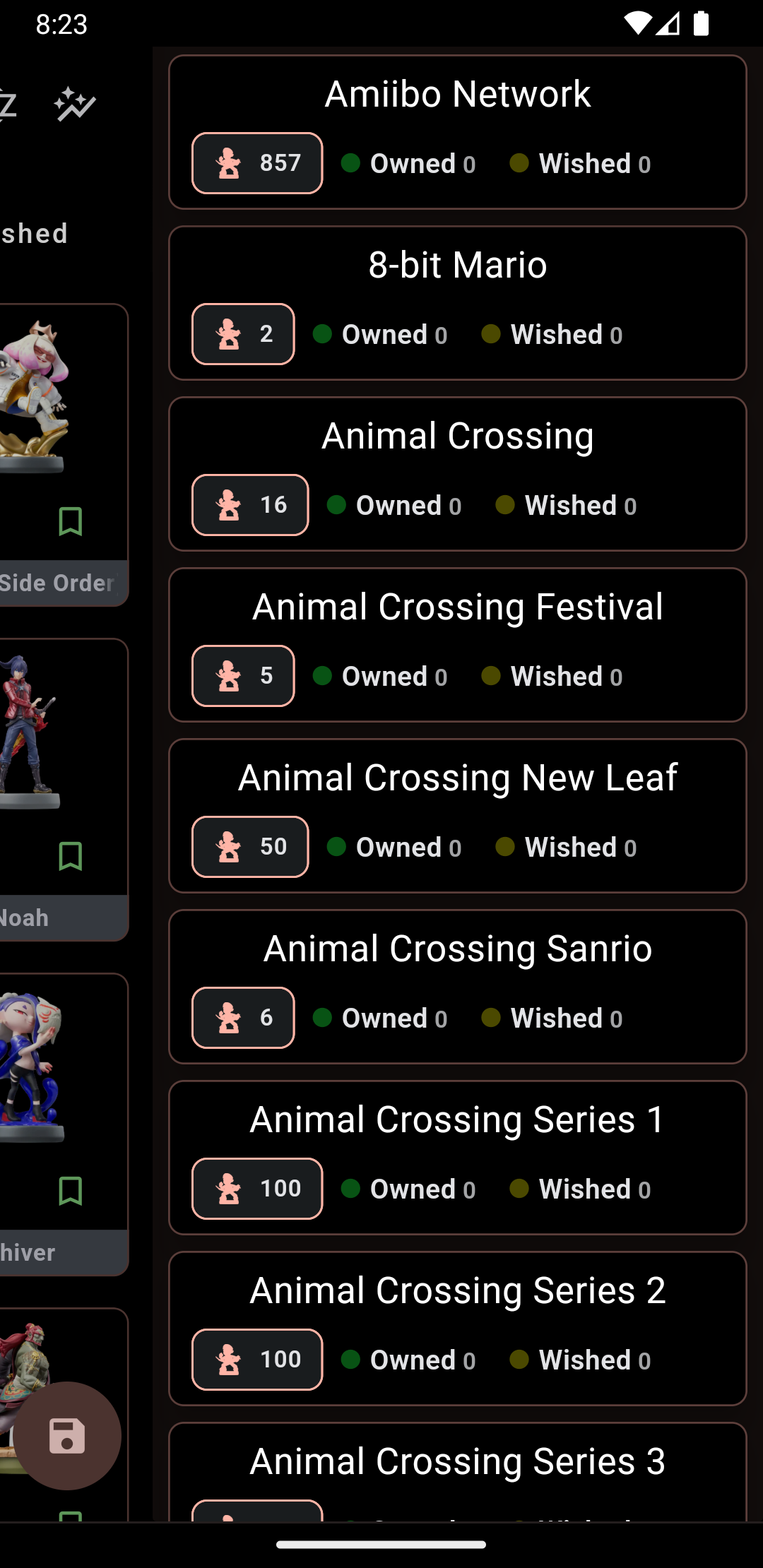Screen dimensions: 763x1568
Task: Add Noah amiibo to wishlist bookmark
Action: click(x=71, y=857)
